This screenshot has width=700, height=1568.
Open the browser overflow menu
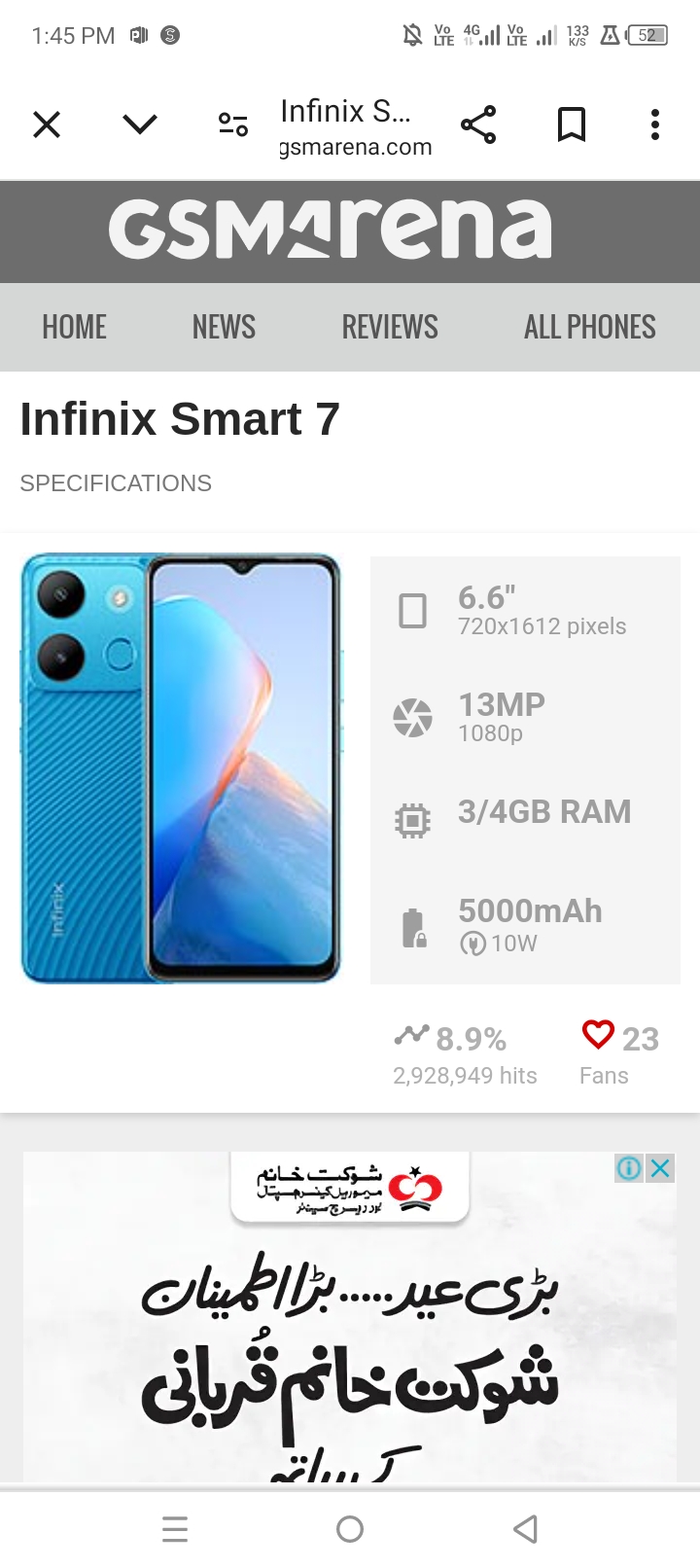(655, 125)
